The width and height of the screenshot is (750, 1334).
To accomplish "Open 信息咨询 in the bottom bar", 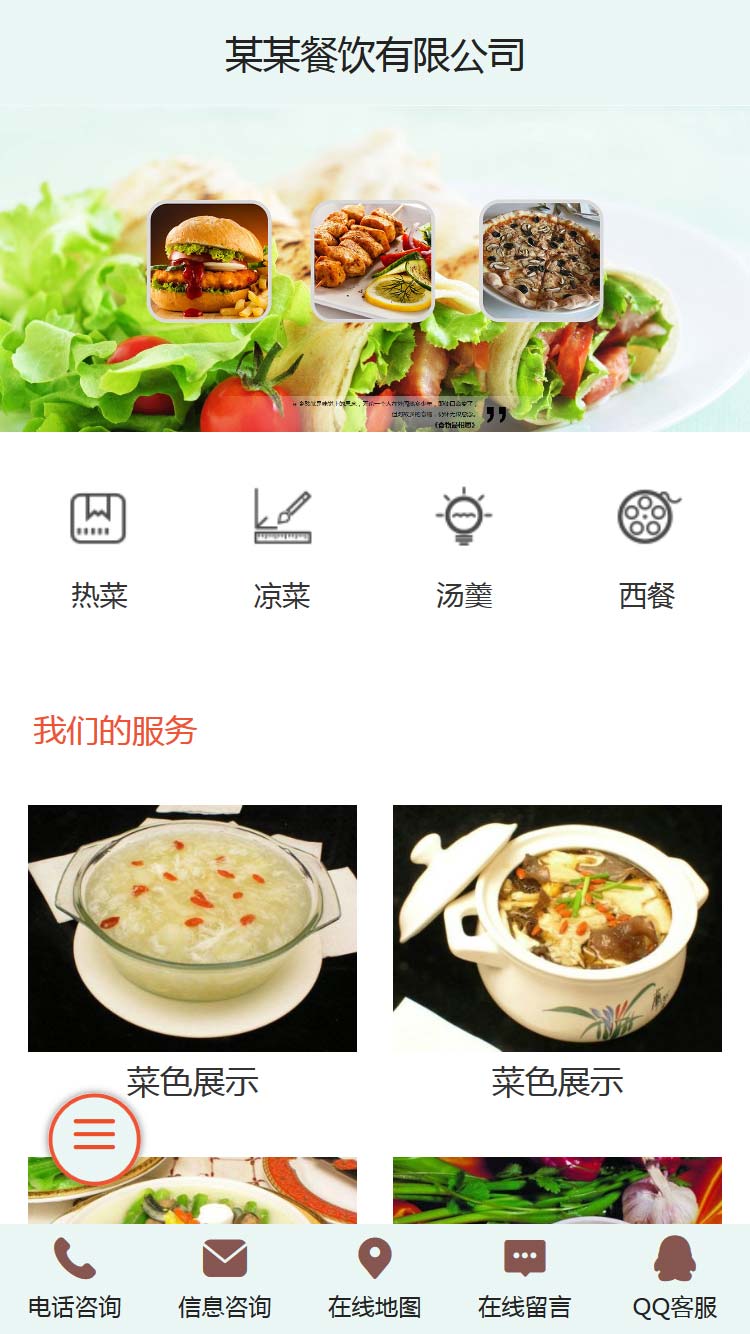I will click(225, 1278).
